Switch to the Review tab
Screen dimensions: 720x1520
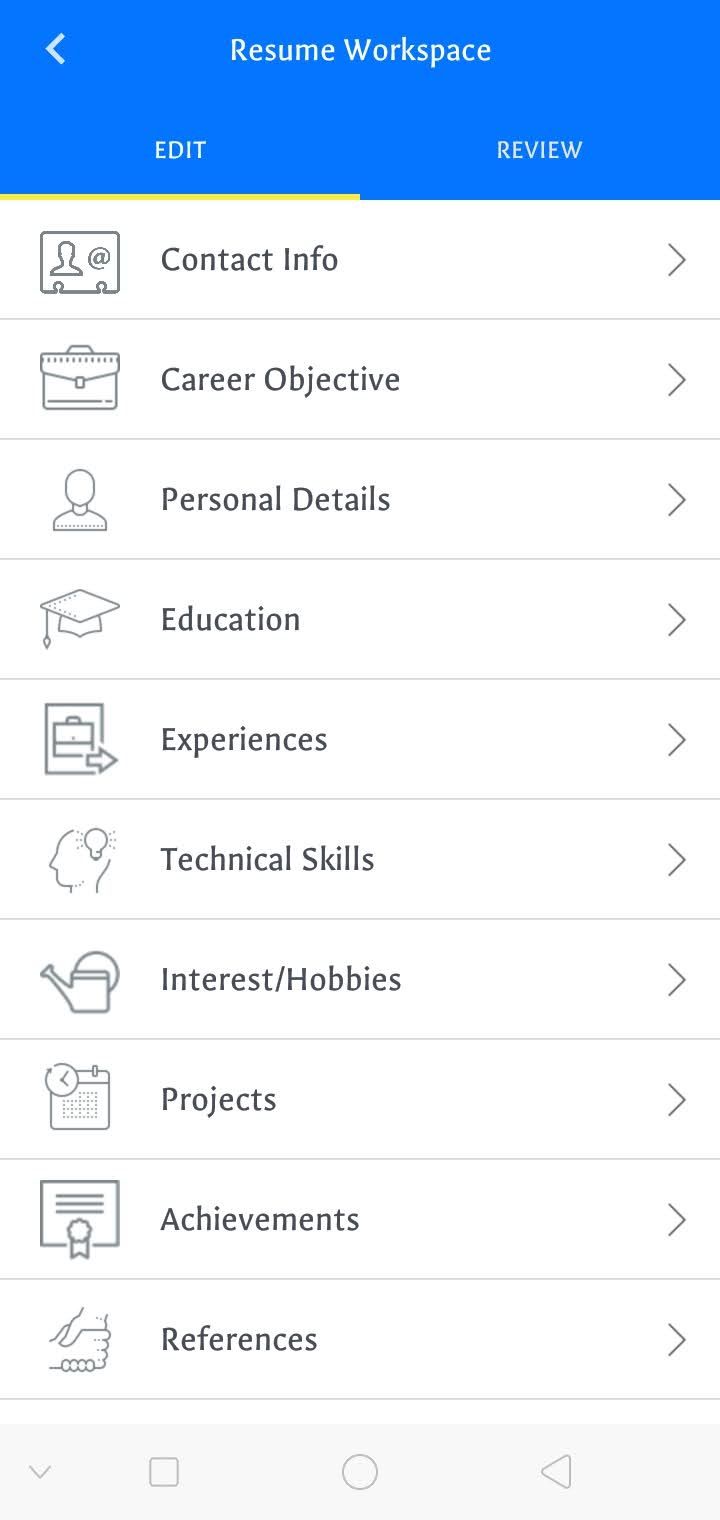(540, 150)
